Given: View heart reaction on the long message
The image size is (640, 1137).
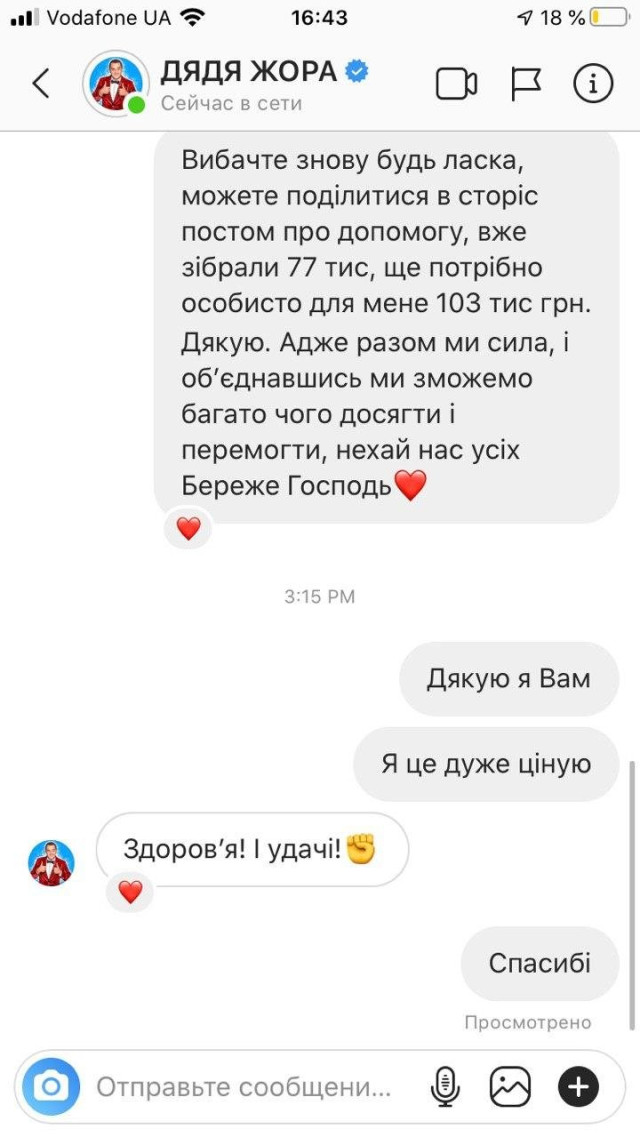Looking at the screenshot, I should [188, 530].
